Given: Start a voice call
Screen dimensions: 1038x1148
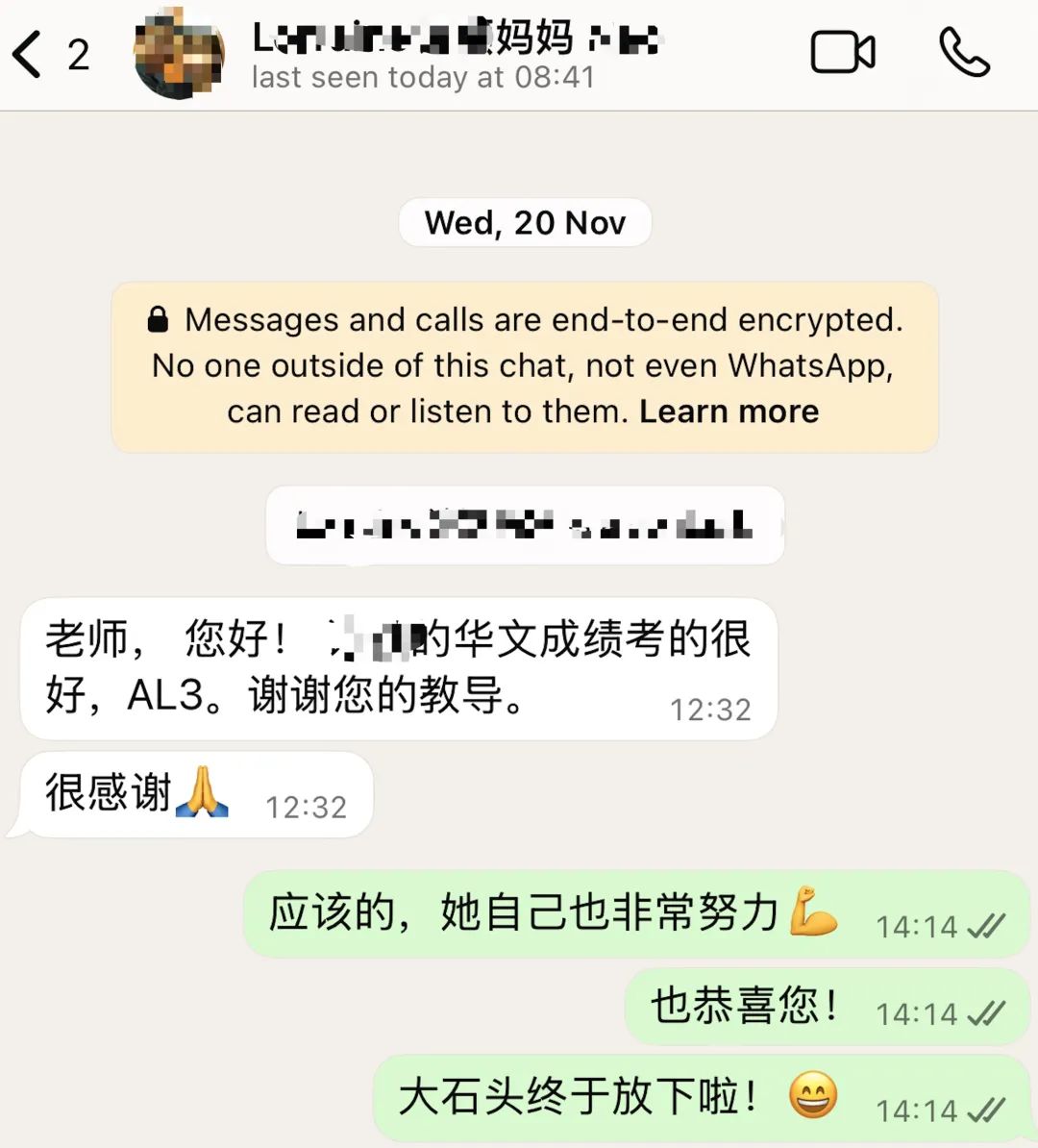Looking at the screenshot, I should click(963, 53).
